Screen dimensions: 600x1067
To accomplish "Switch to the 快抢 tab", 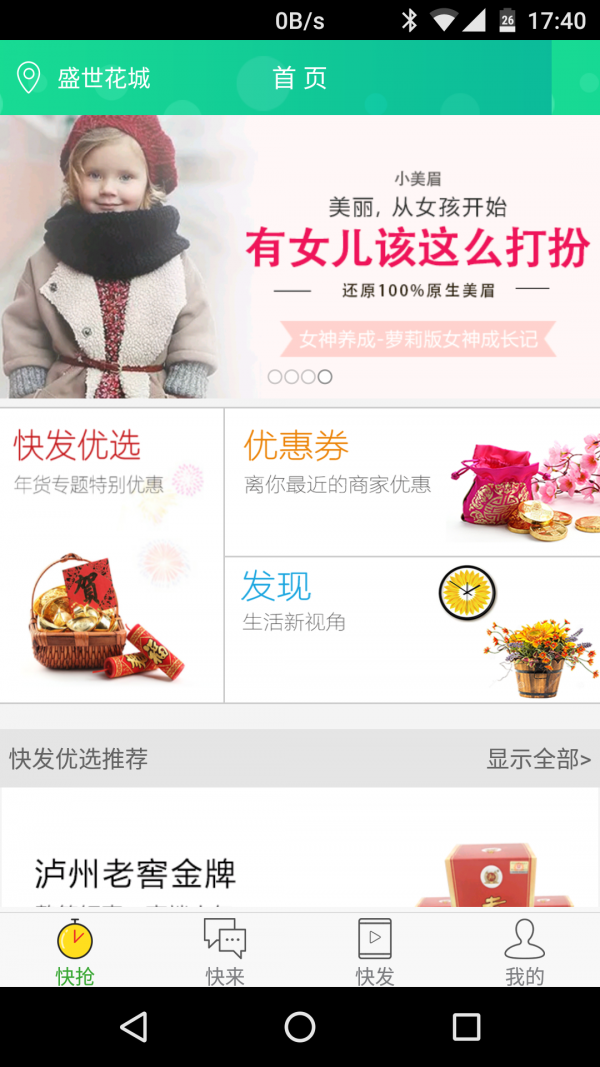I will pos(75,951).
